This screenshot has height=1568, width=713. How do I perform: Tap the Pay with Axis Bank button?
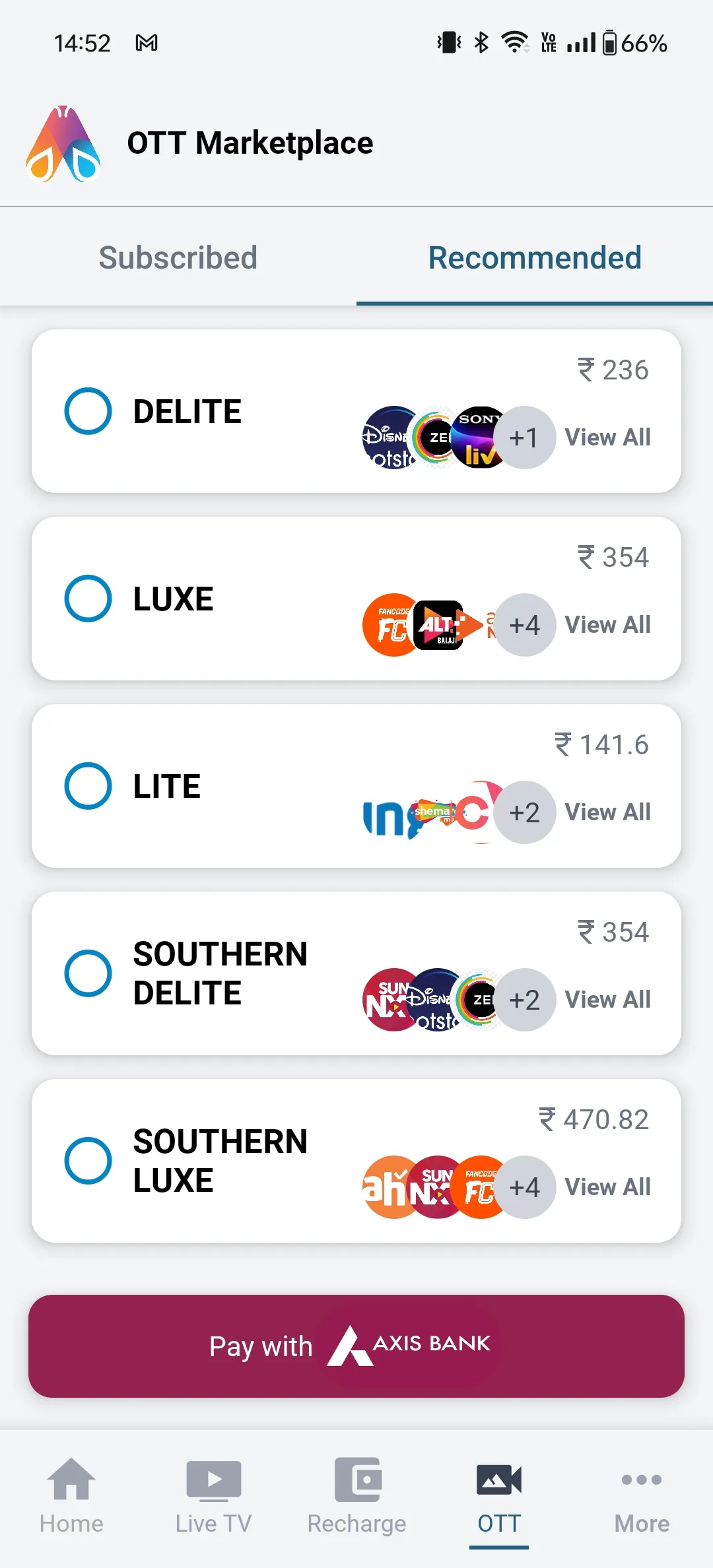point(356,1346)
